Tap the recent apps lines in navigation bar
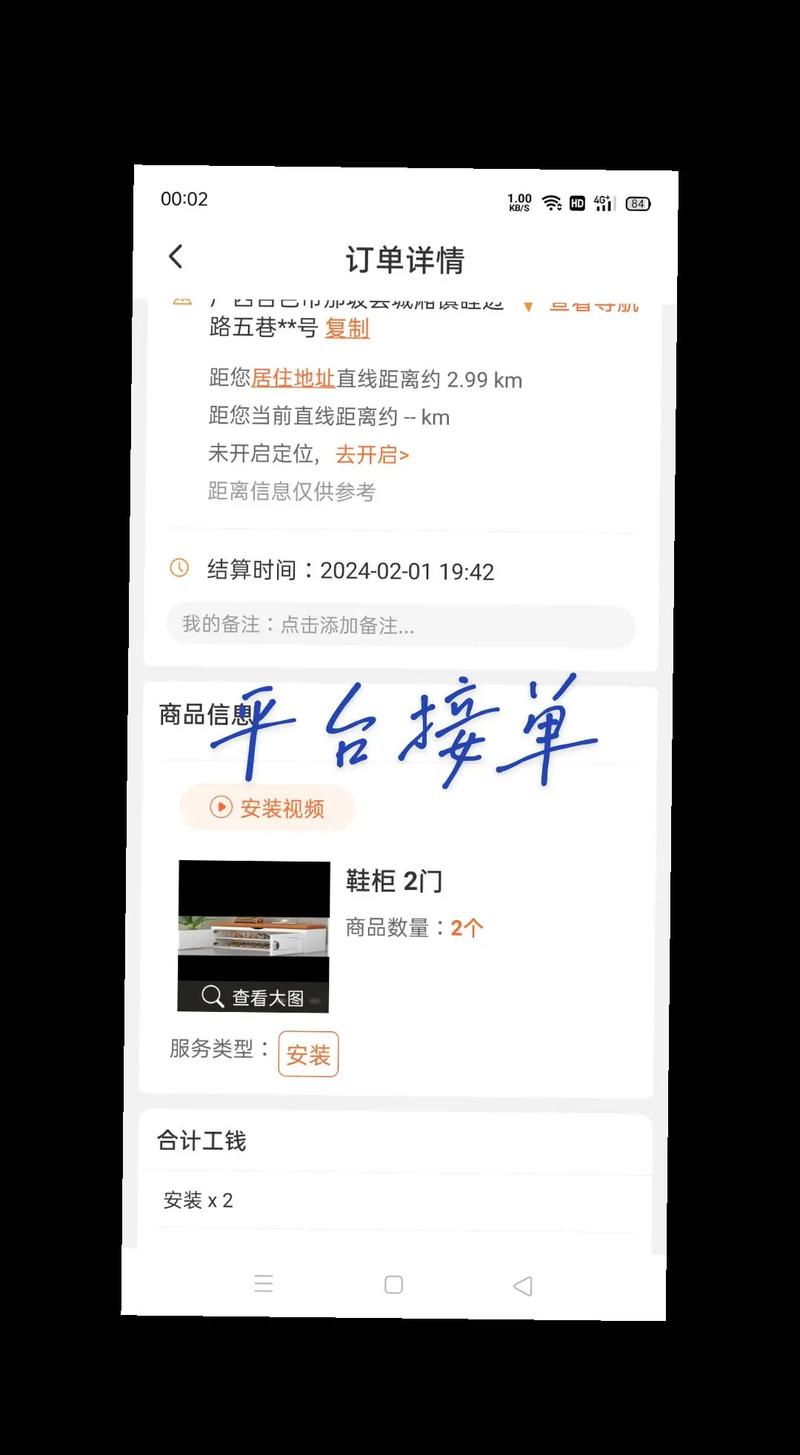 tap(264, 1283)
